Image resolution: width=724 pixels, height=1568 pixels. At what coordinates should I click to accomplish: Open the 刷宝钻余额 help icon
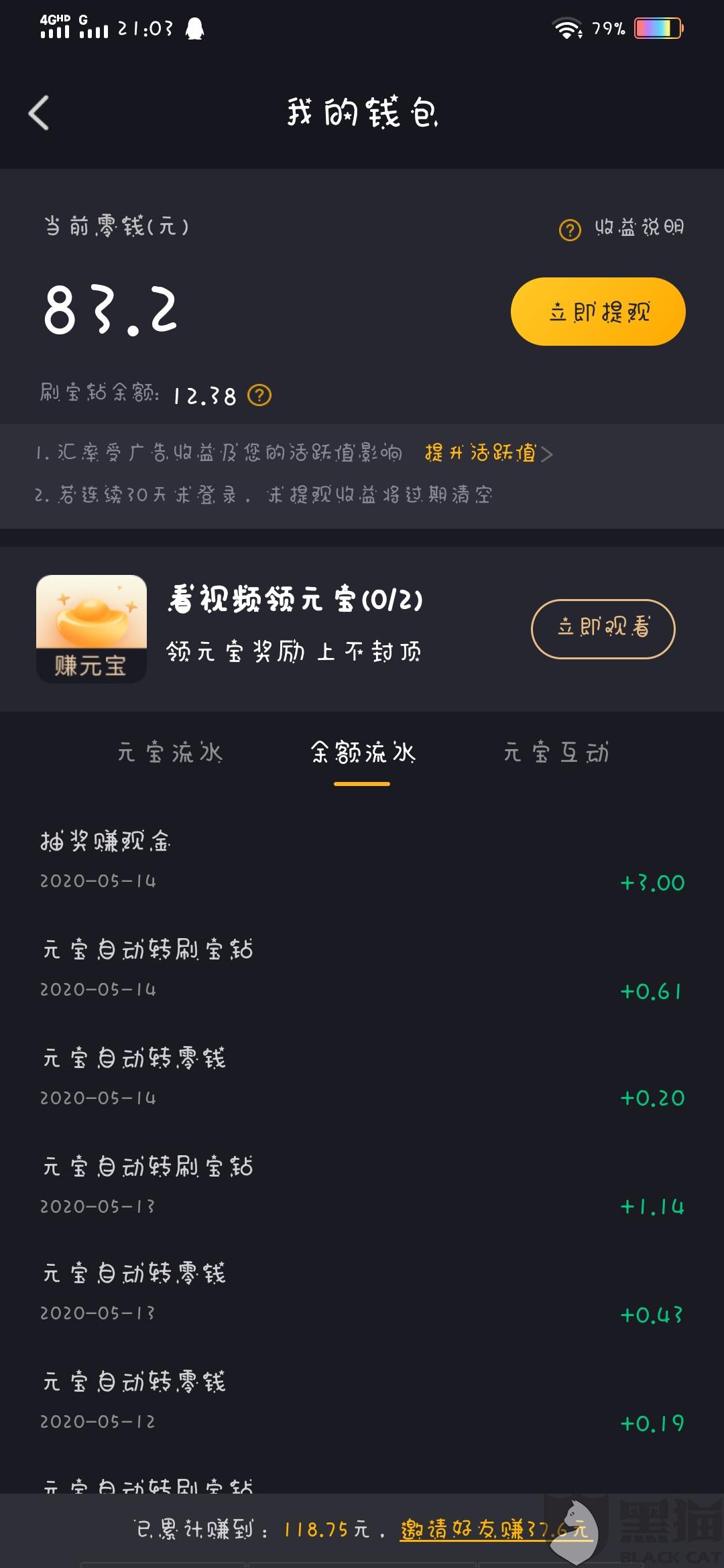tap(259, 395)
